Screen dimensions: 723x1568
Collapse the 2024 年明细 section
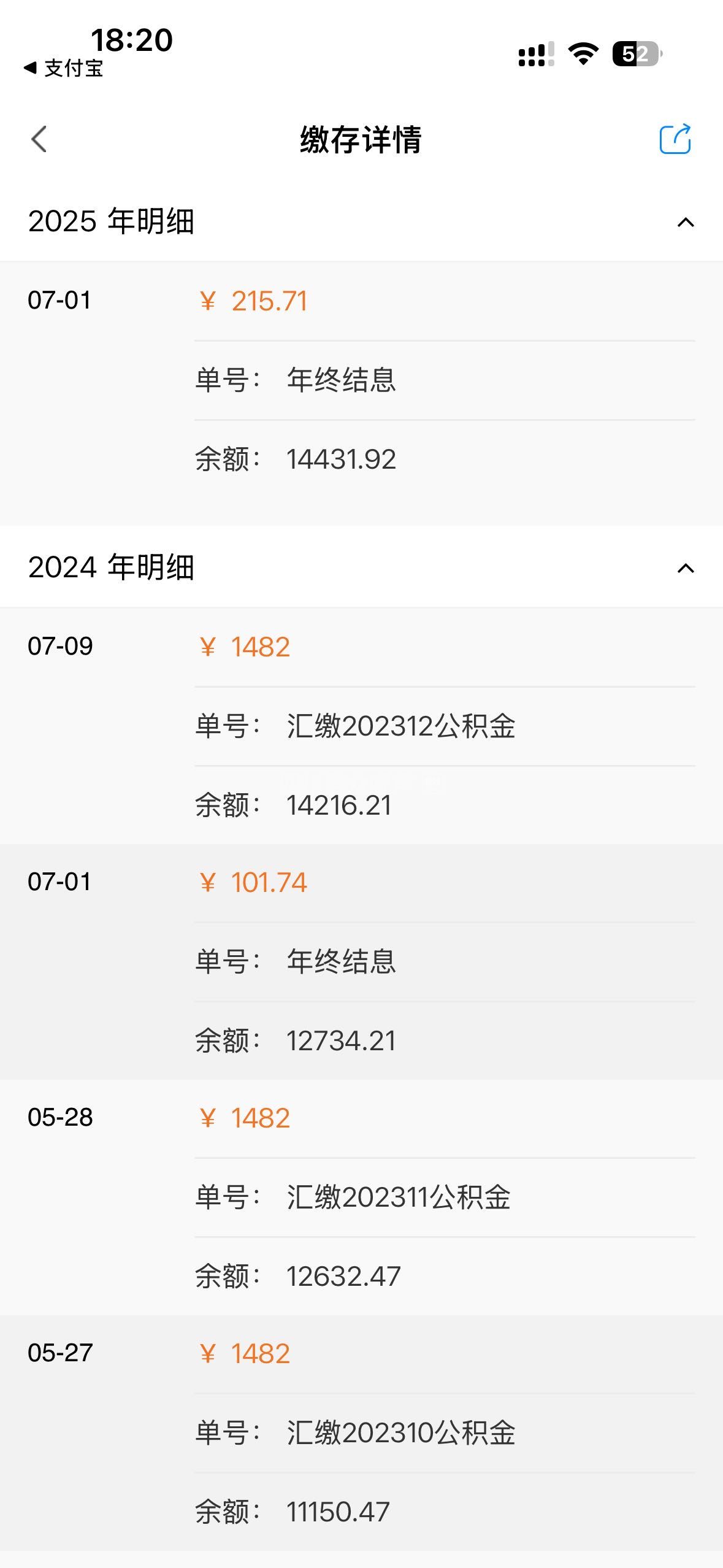685,568
